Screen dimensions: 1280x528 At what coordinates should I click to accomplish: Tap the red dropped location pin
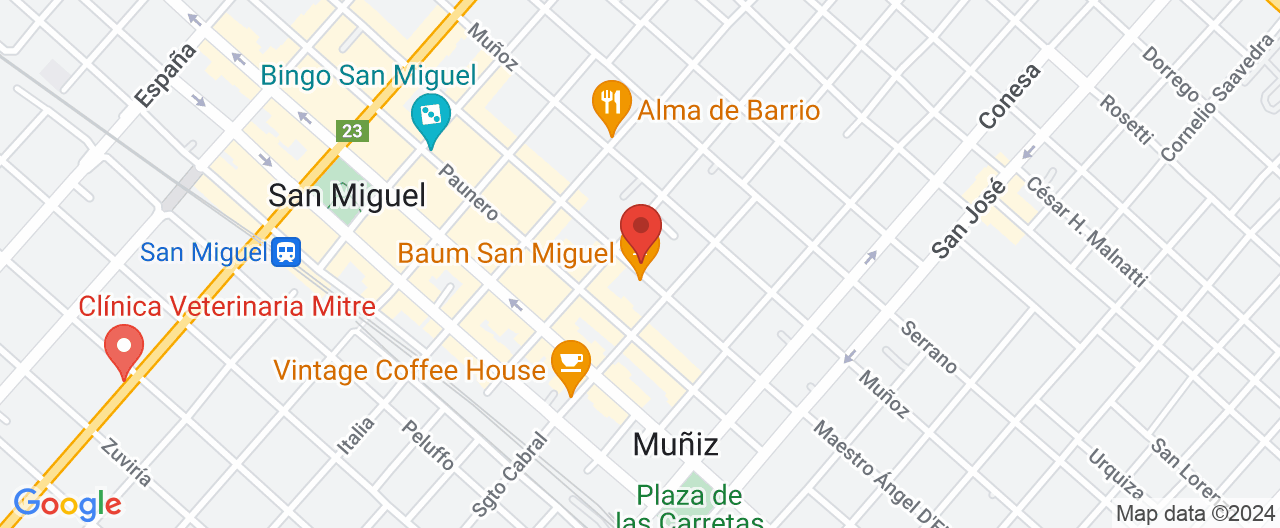pos(641,227)
